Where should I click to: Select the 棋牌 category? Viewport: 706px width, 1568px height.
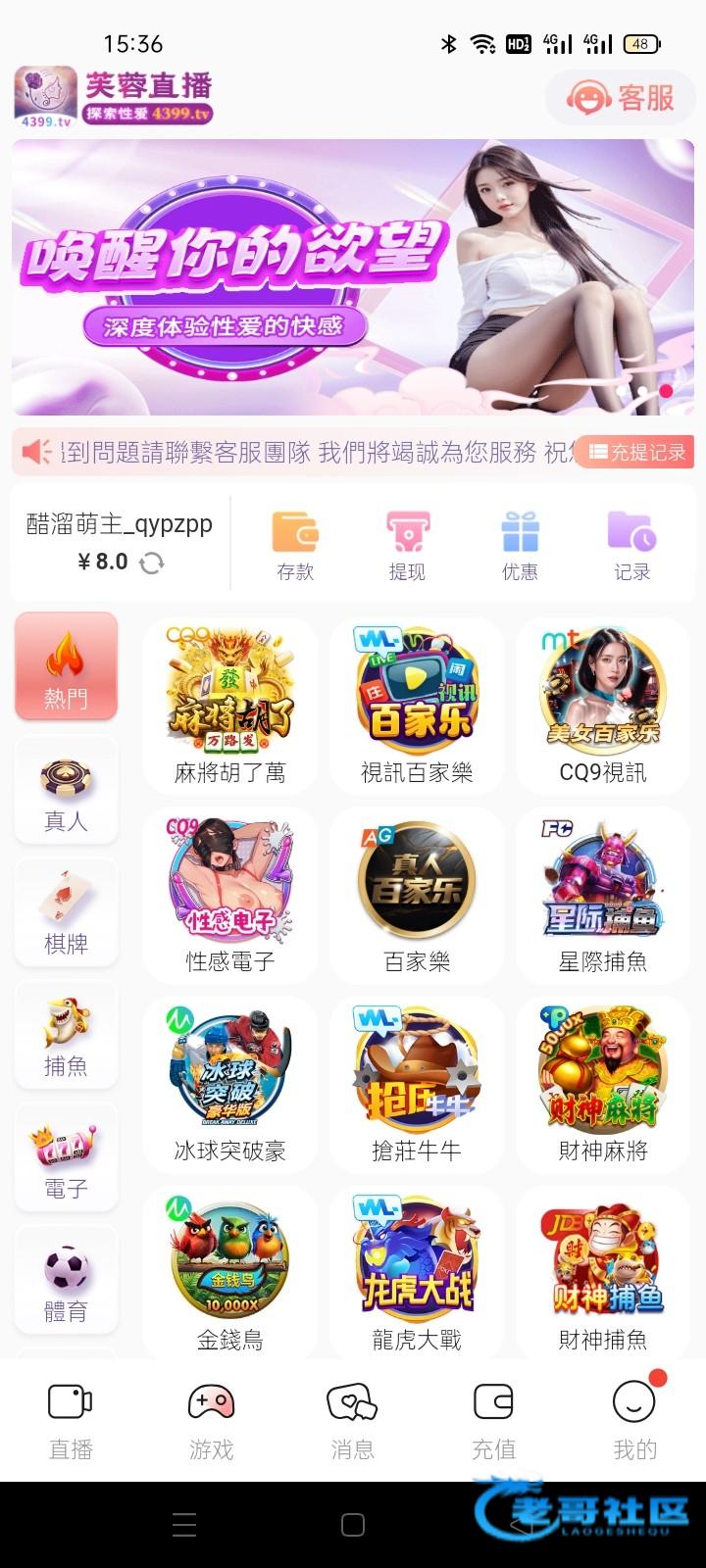[x=66, y=914]
